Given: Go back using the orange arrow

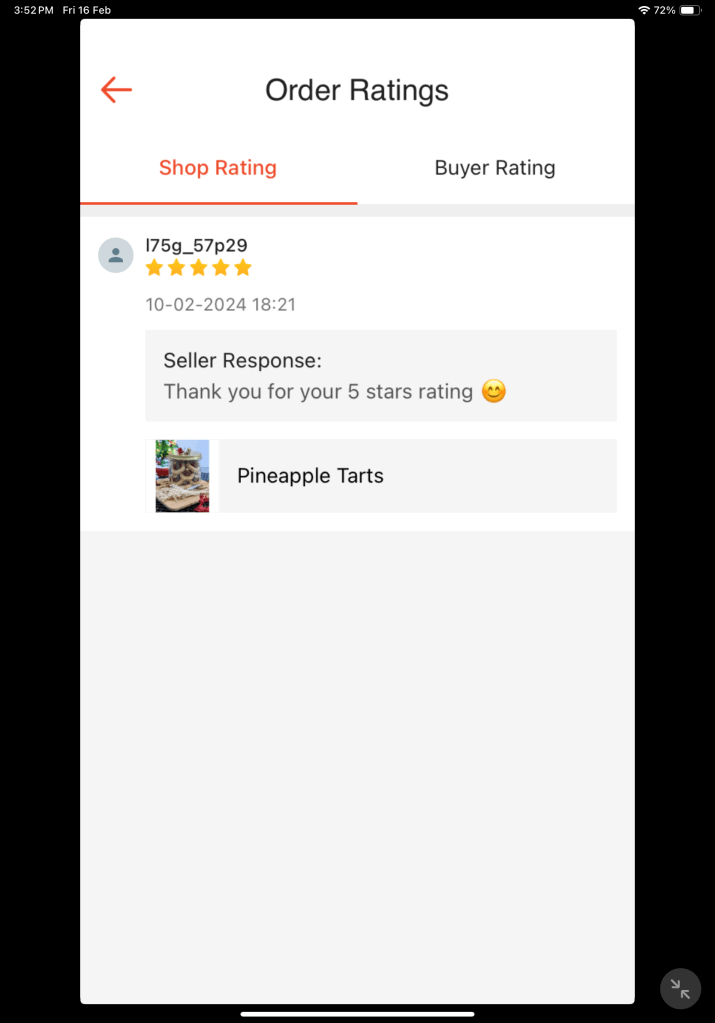Looking at the screenshot, I should [117, 90].
